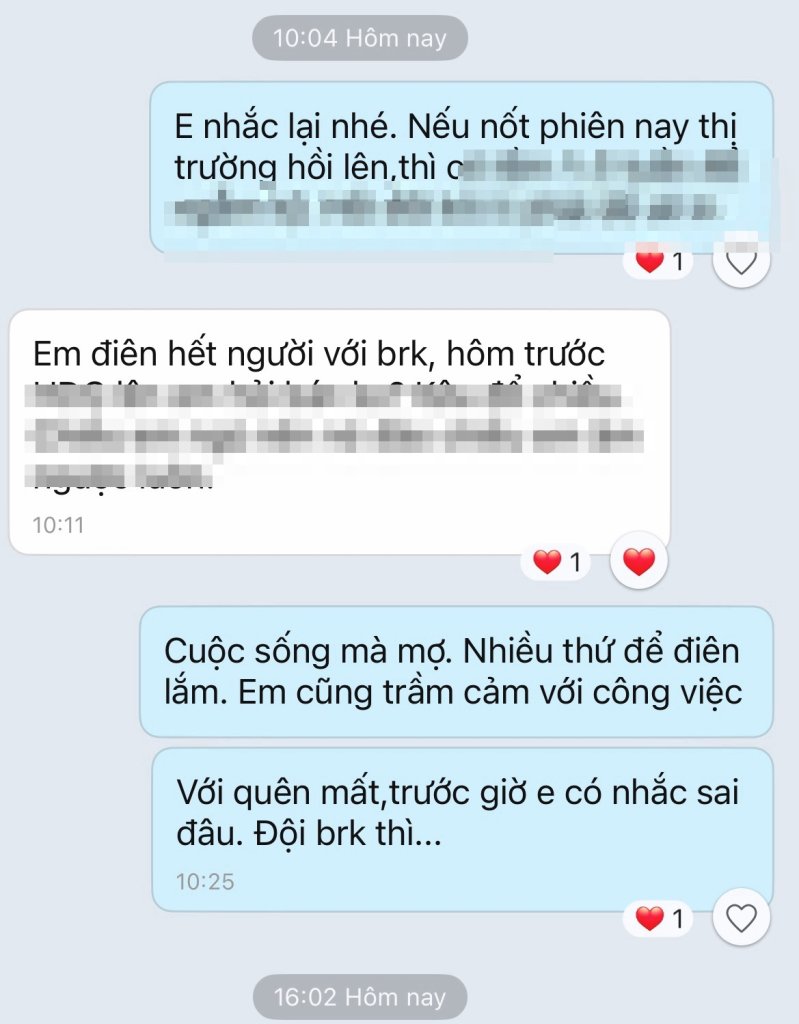799x1024 pixels.
Task: View reaction count on 'E nhắc lại nhé' message
Action: point(660,263)
